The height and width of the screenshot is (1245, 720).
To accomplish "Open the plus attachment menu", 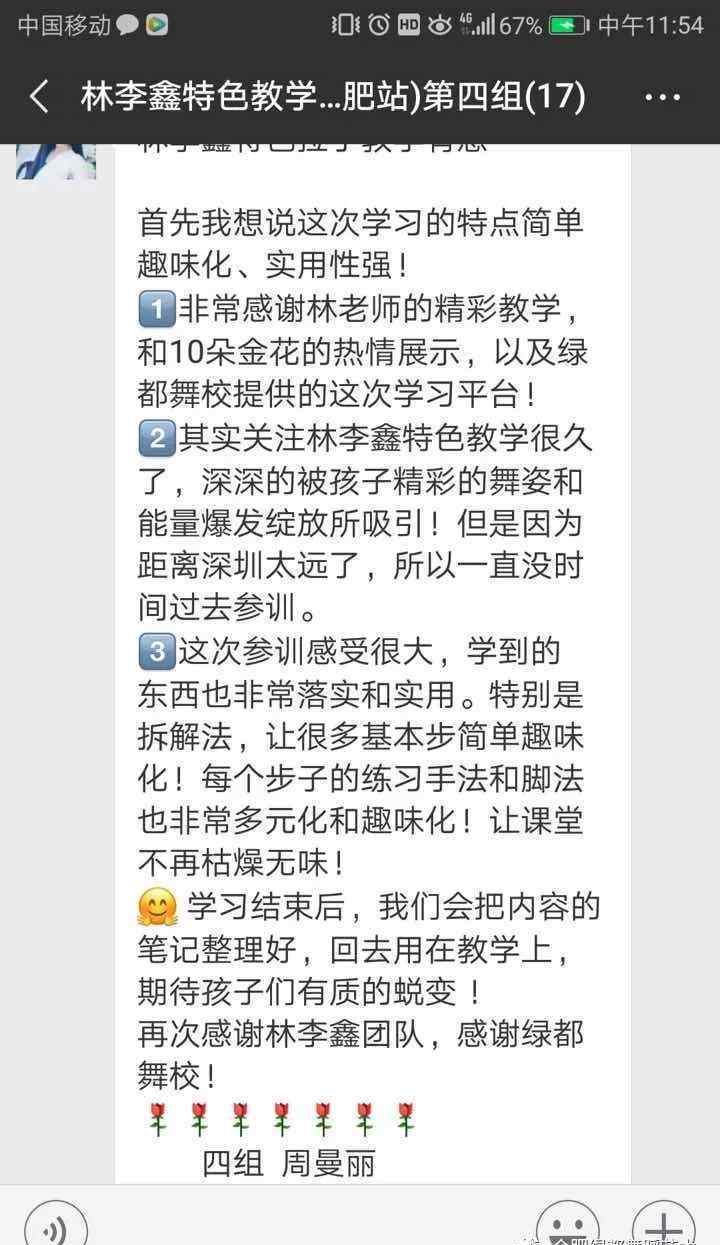I will [x=664, y=1226].
